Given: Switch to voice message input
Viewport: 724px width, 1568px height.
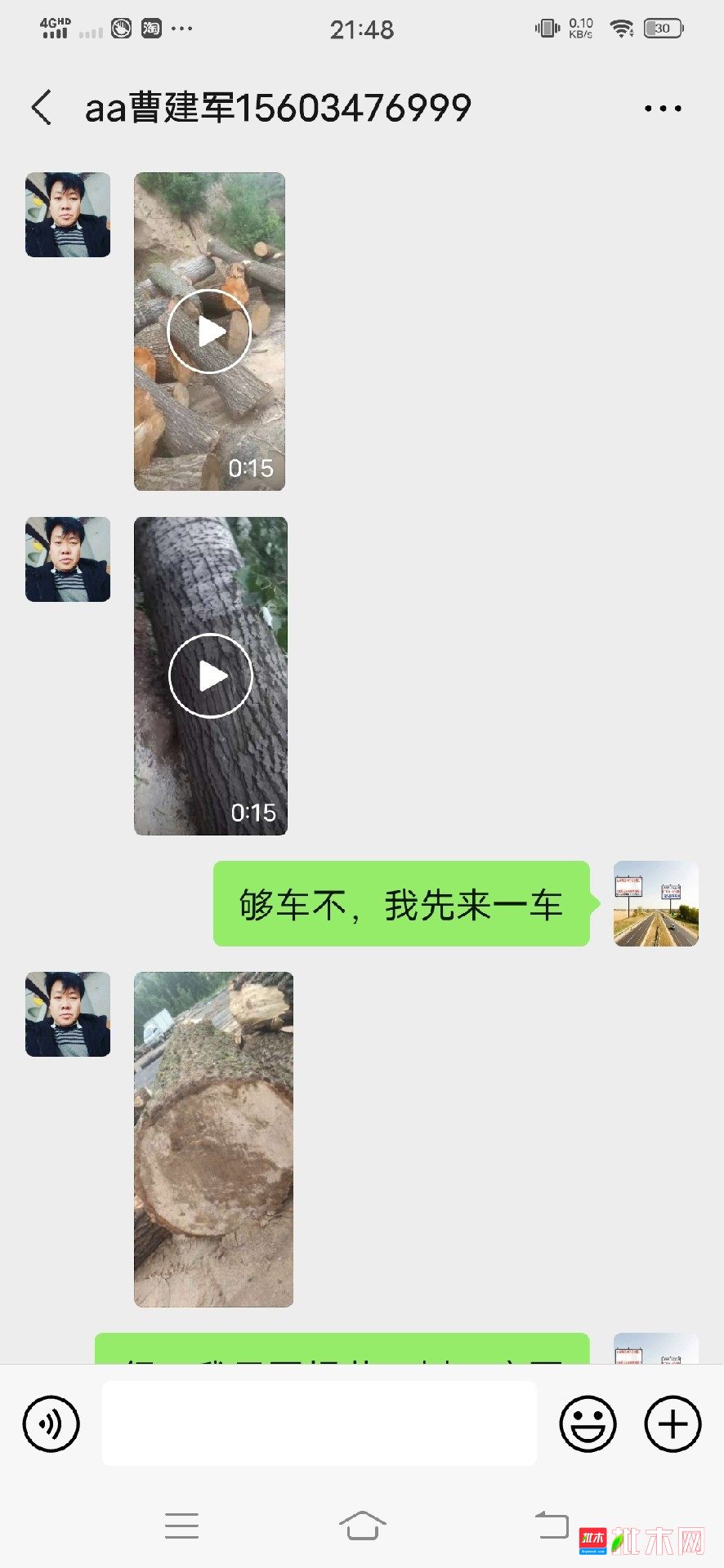Looking at the screenshot, I should coord(51,1424).
